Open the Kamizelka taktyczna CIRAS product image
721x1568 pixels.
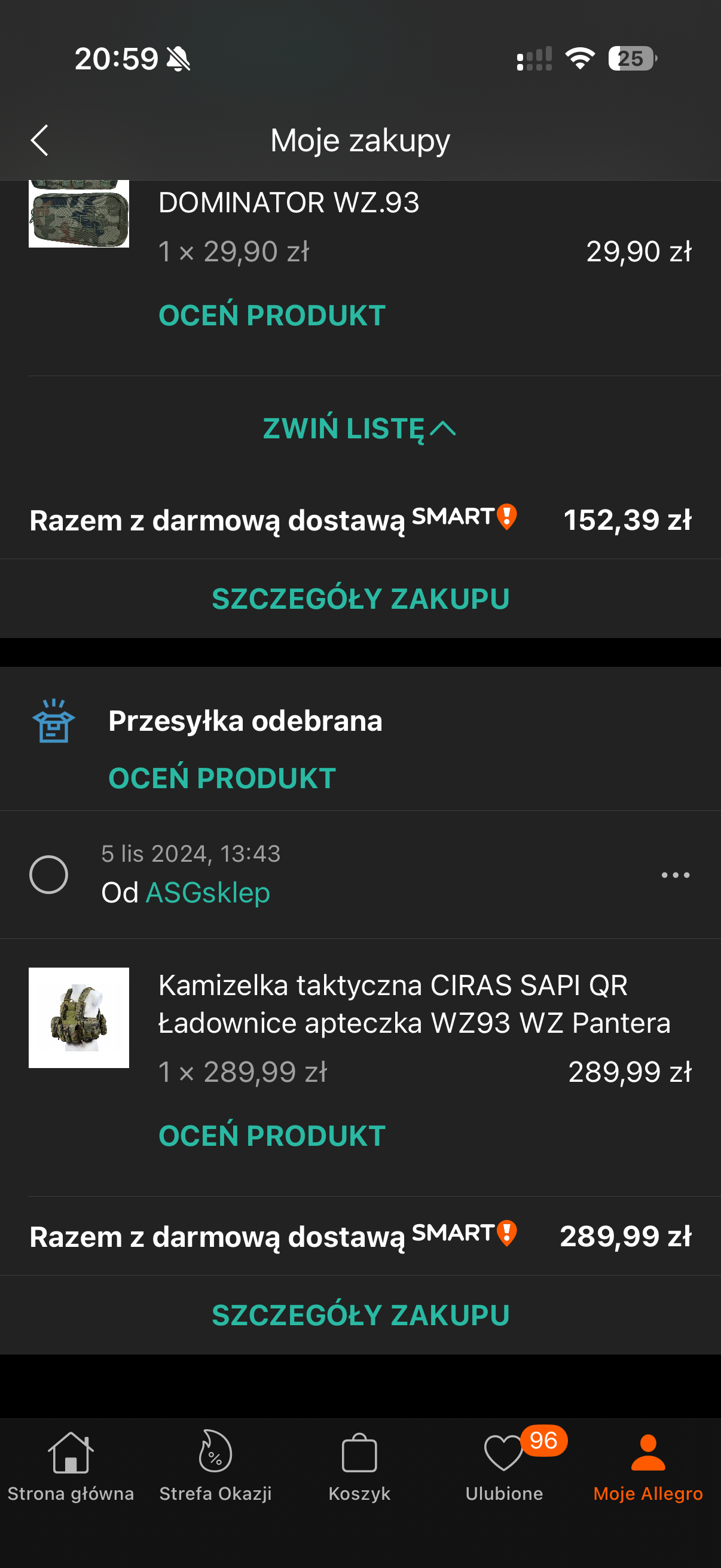[x=79, y=1017]
